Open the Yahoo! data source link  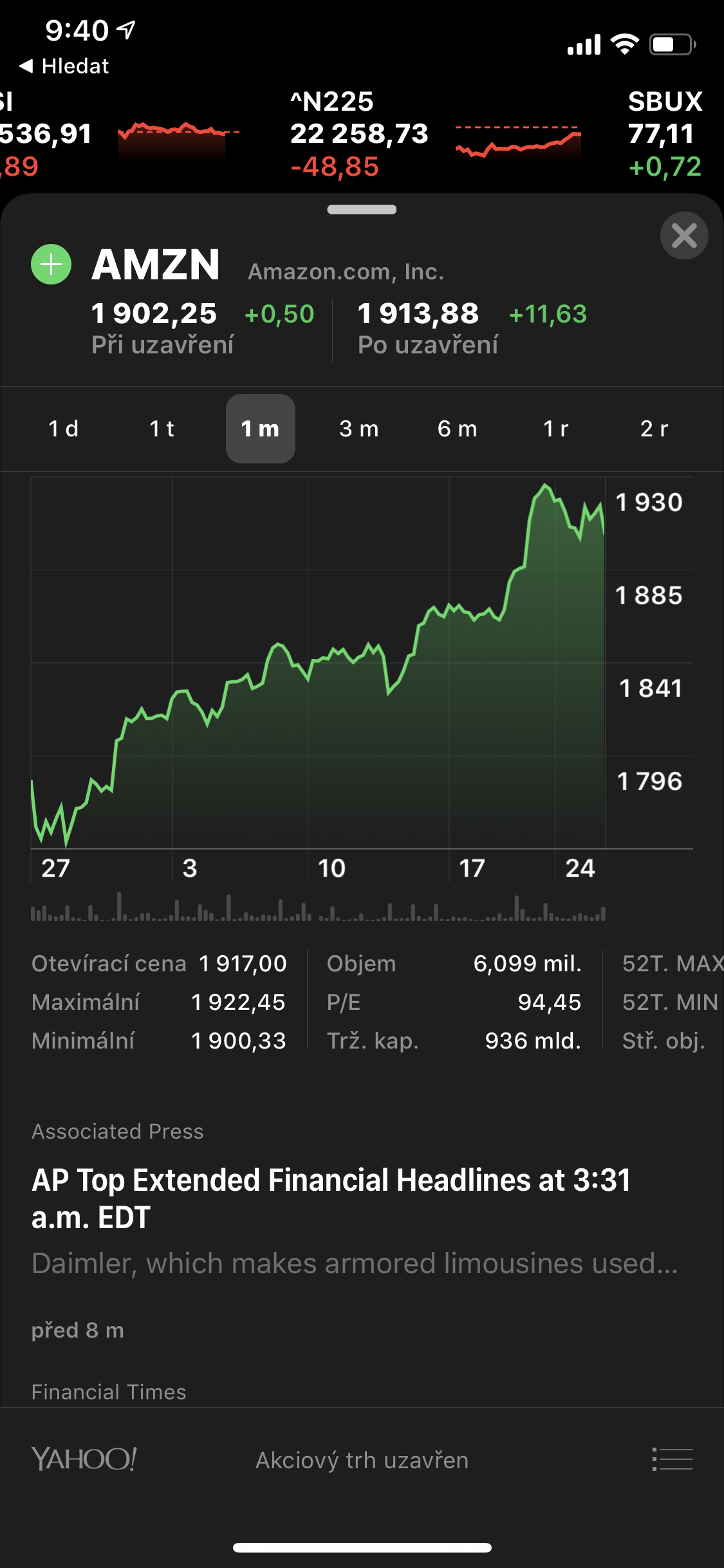(x=84, y=1459)
